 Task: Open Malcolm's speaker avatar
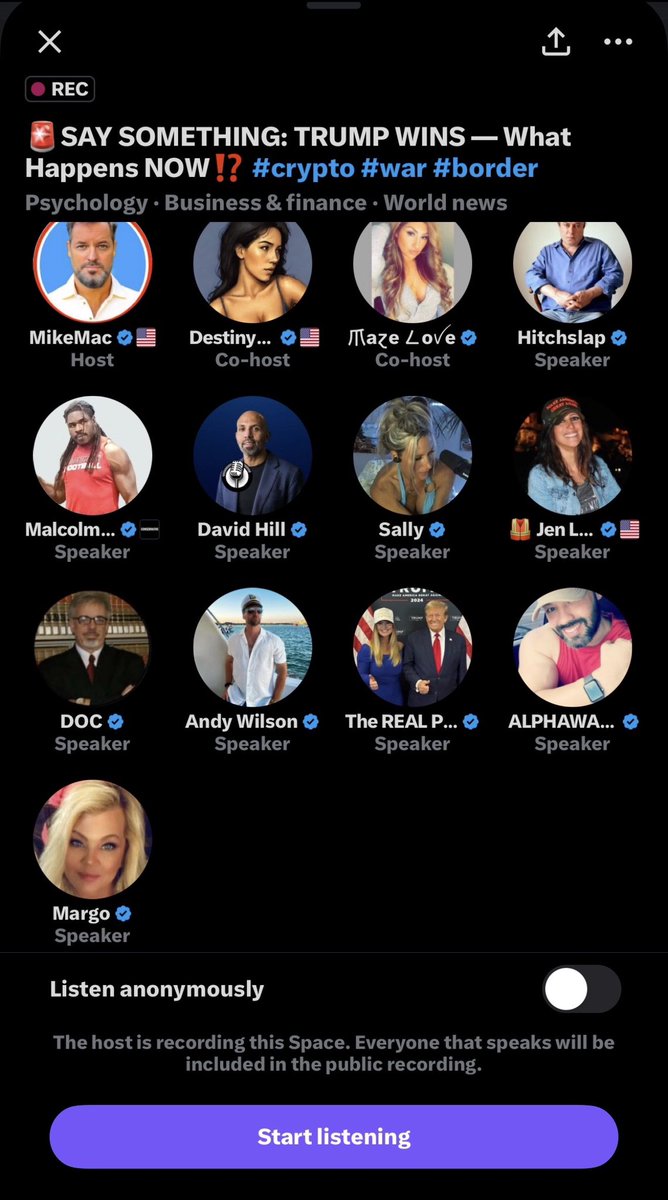(x=92, y=455)
